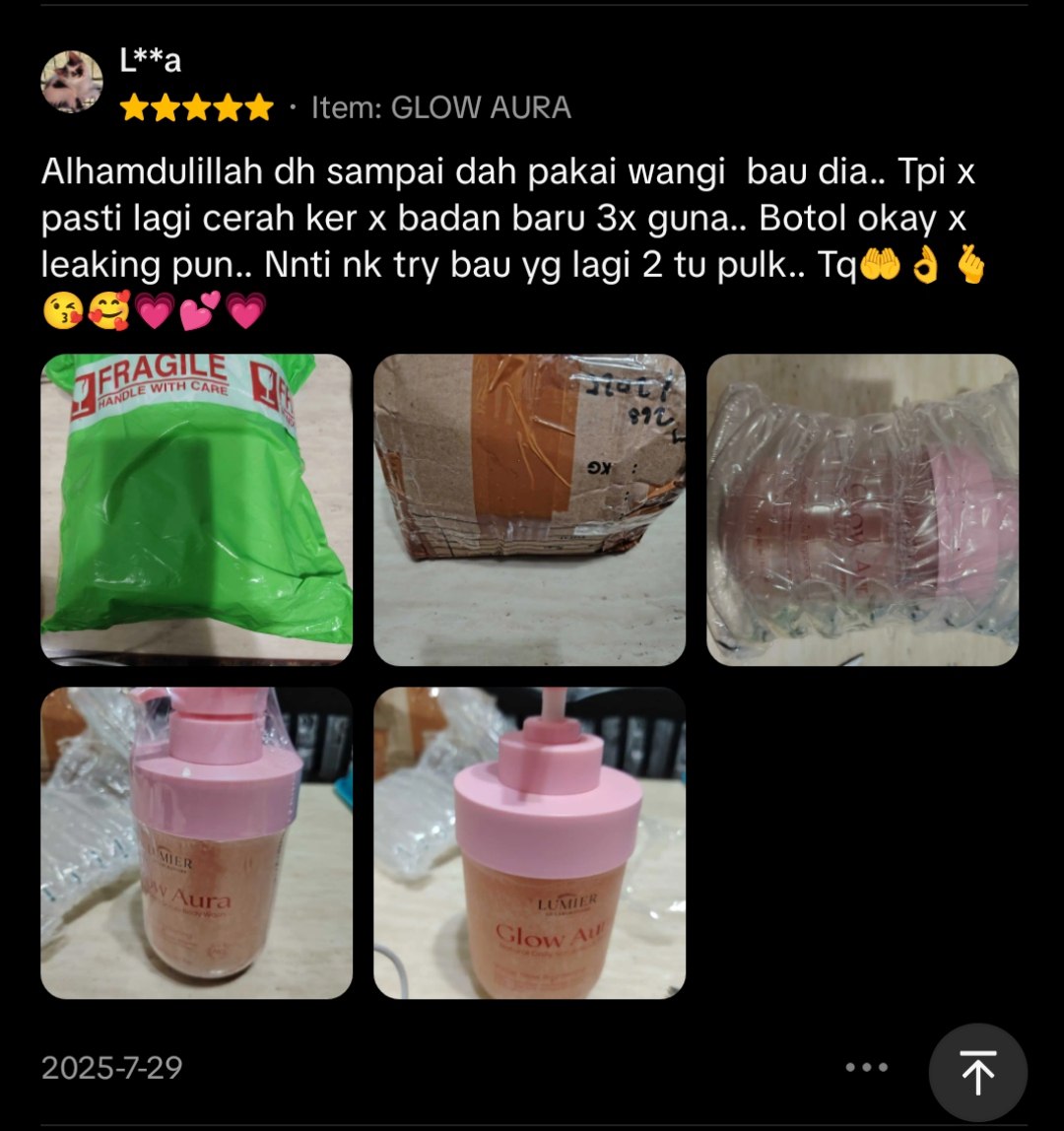The width and height of the screenshot is (1064, 1131).
Task: Click the smiling face with hearts emoji
Action: click(109, 309)
